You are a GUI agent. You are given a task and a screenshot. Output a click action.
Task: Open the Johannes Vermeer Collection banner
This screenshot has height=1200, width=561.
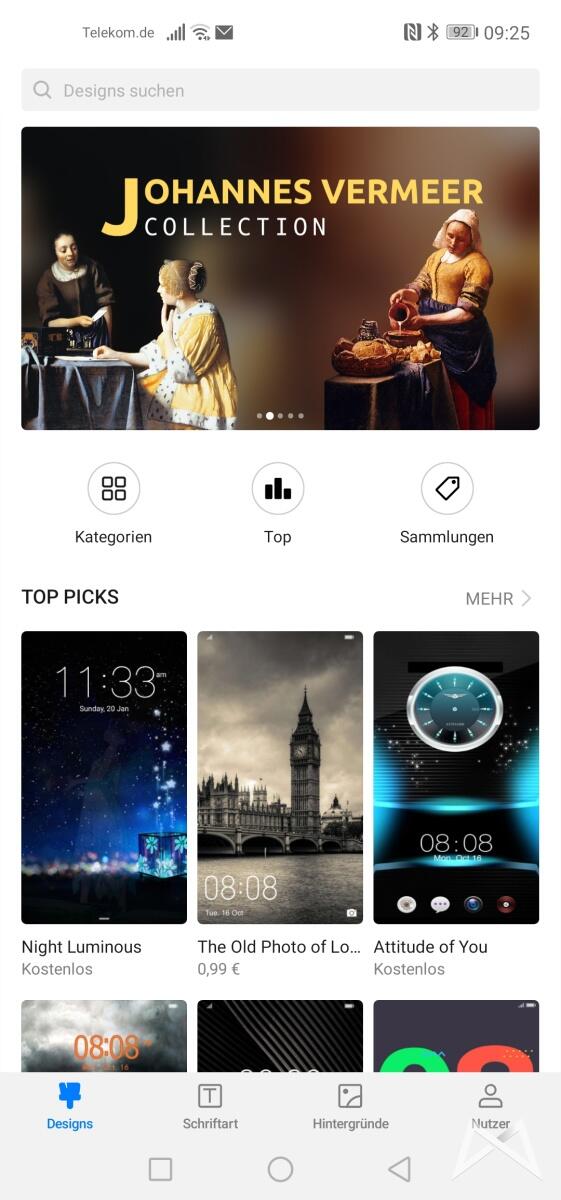pyautogui.click(x=280, y=278)
